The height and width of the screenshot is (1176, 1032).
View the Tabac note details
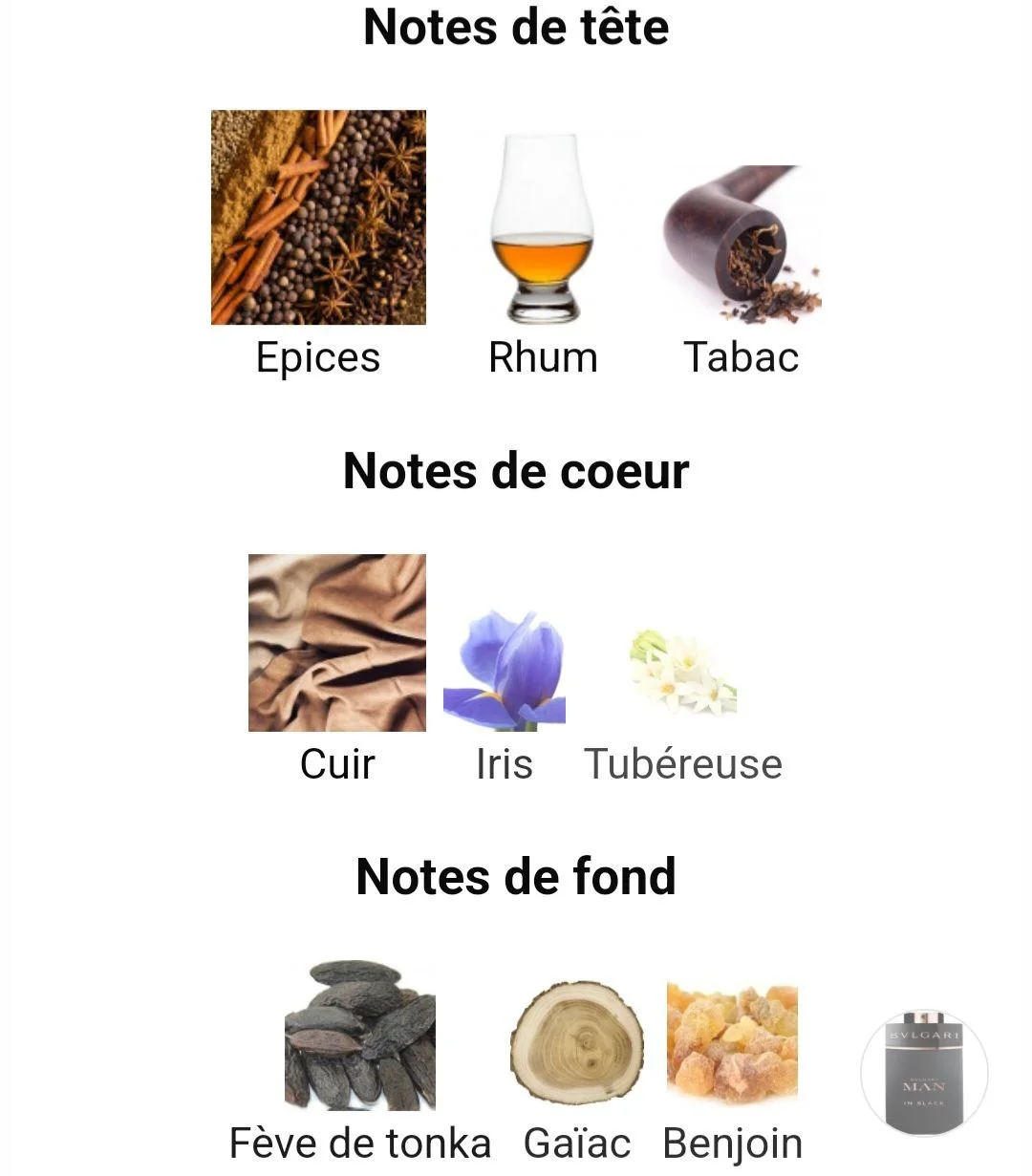[741, 246]
